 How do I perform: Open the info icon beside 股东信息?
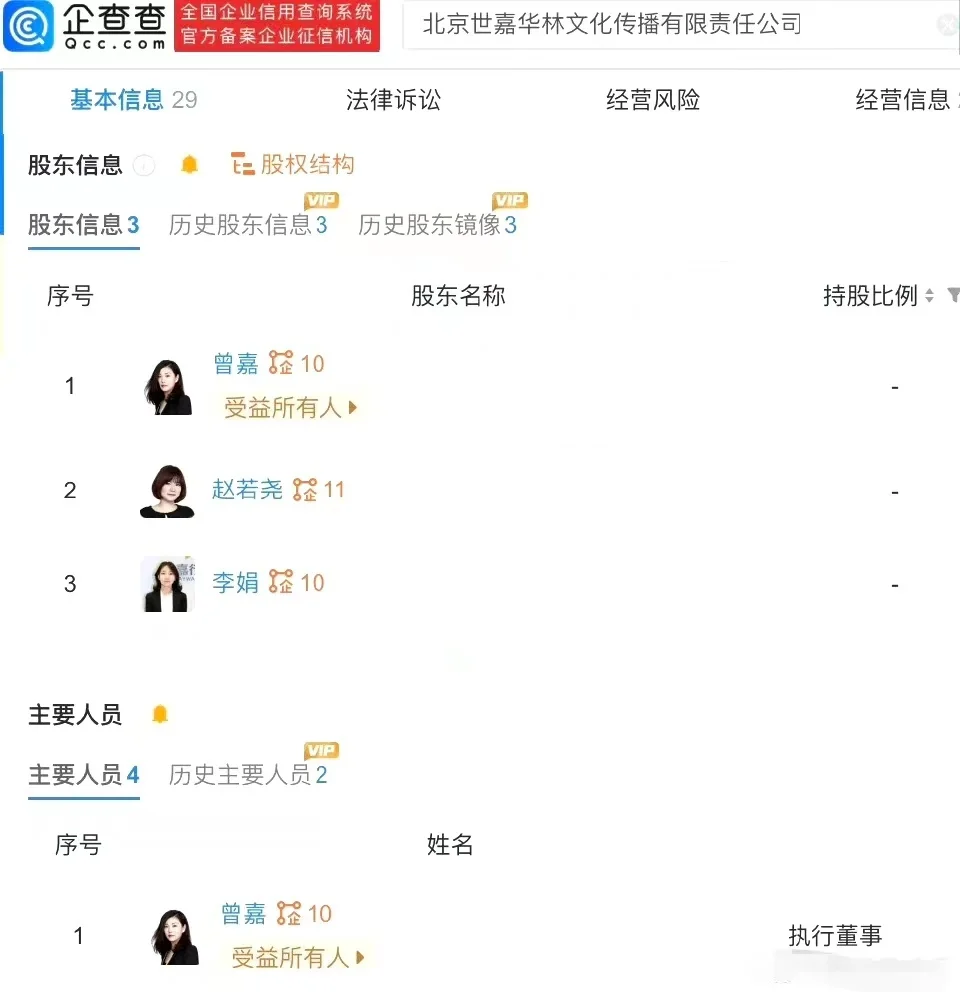tap(145, 166)
